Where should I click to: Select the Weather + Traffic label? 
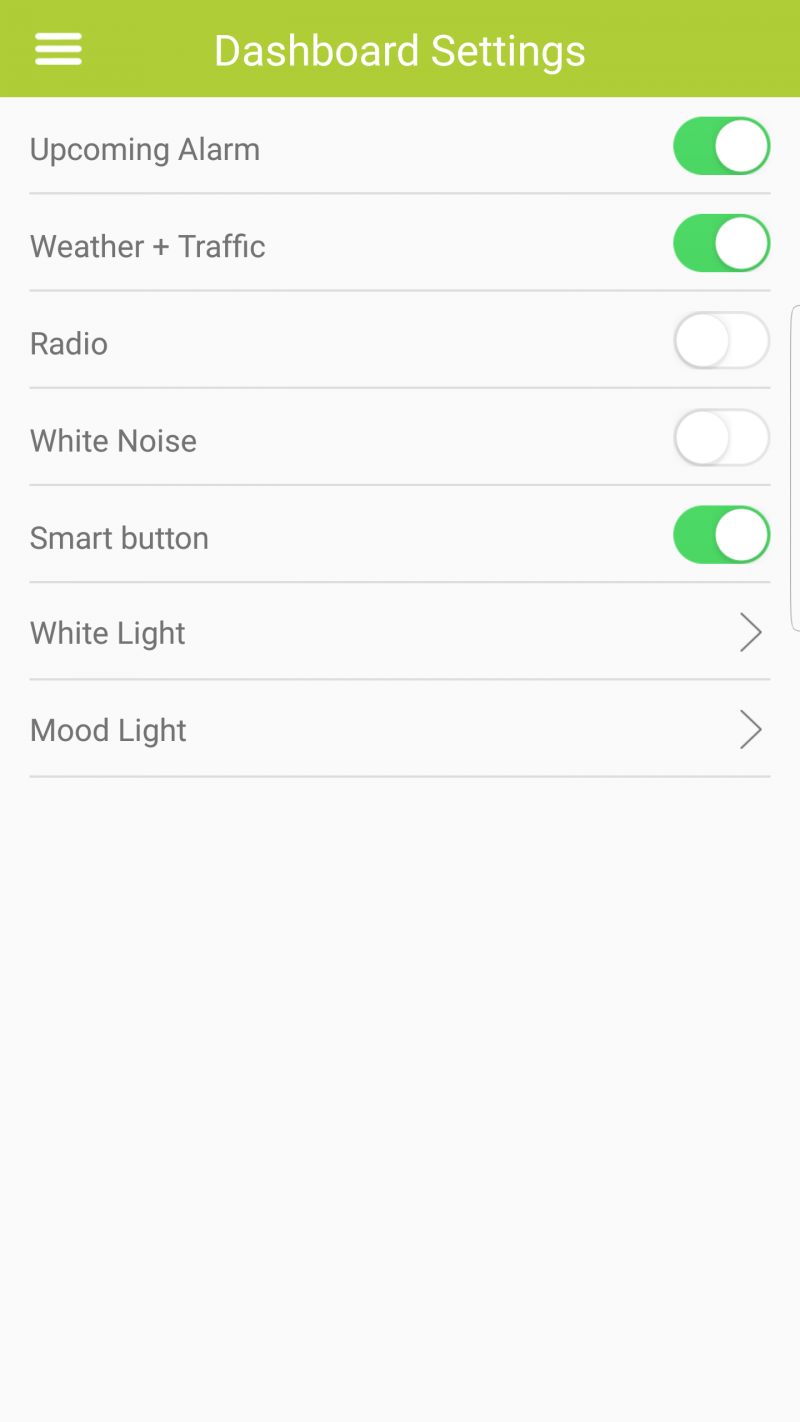[x=147, y=245]
